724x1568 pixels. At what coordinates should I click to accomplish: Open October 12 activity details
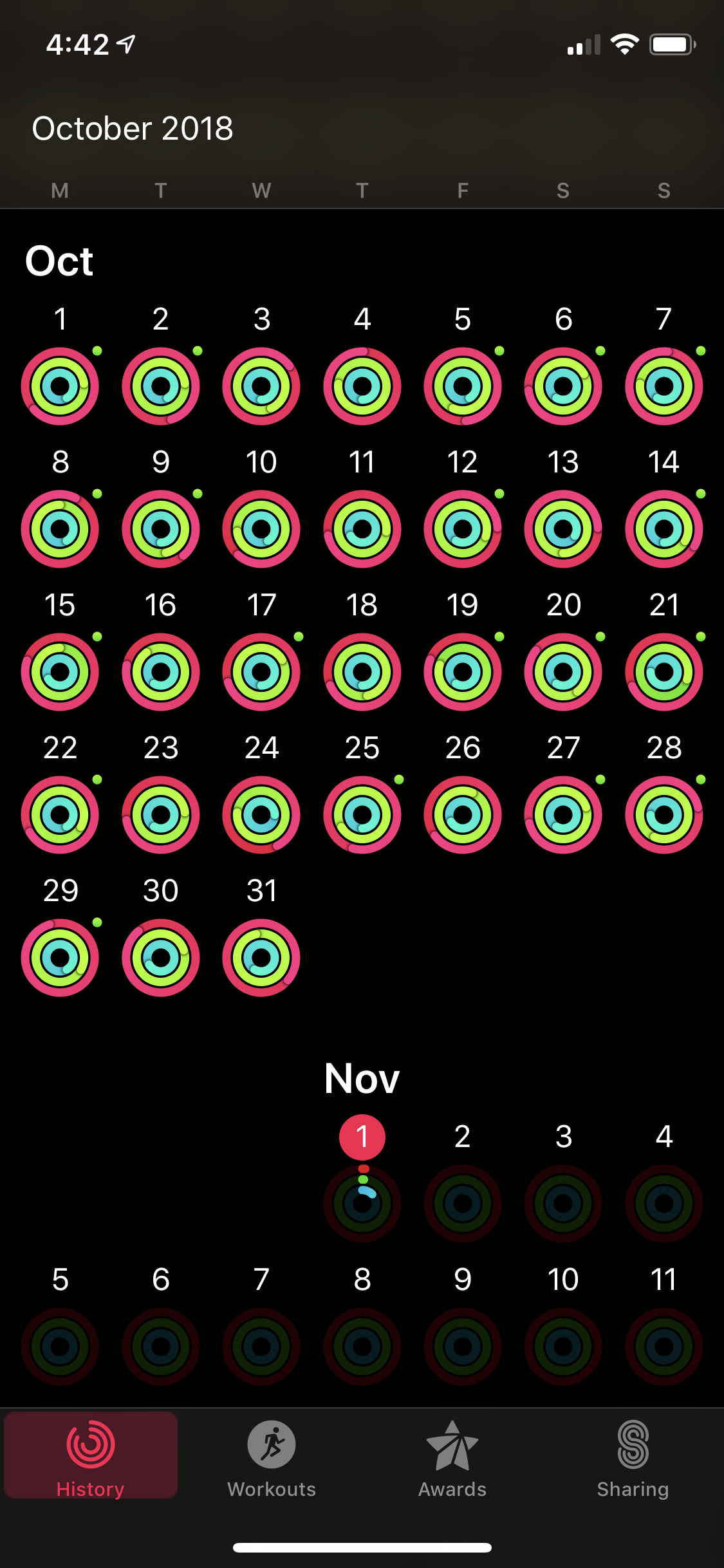[463, 529]
